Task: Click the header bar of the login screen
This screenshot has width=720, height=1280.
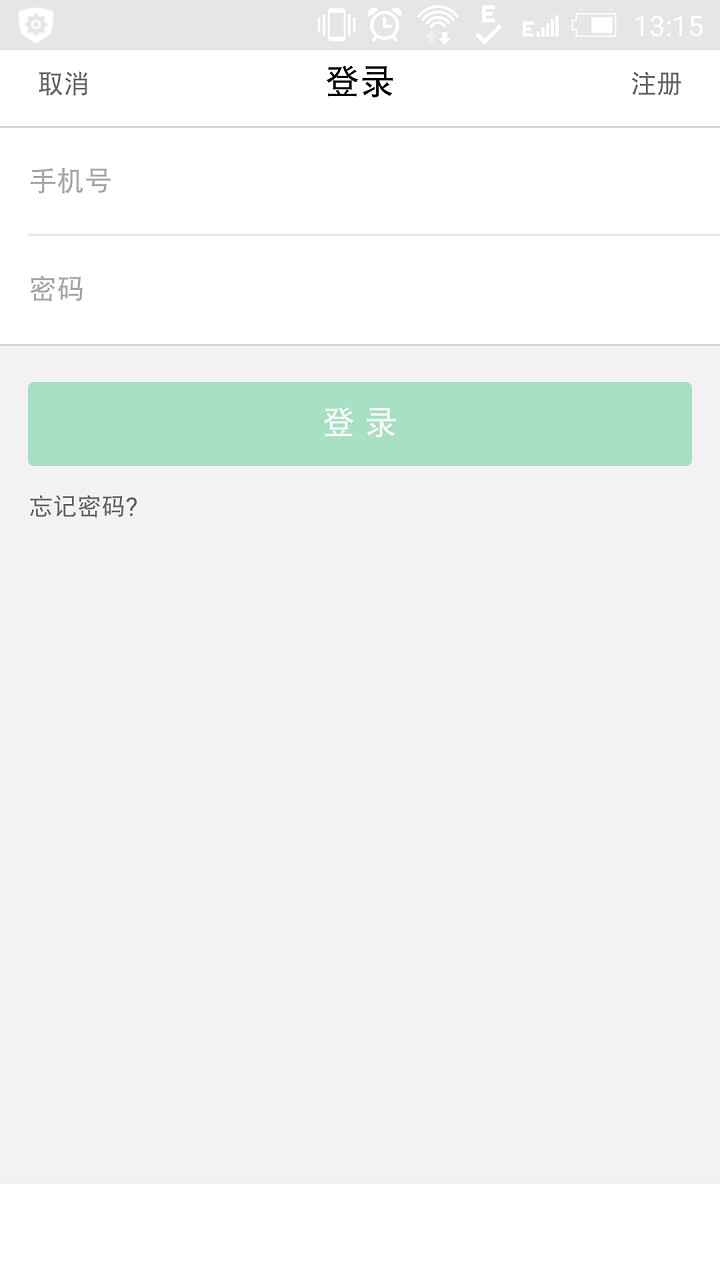Action: point(360,88)
